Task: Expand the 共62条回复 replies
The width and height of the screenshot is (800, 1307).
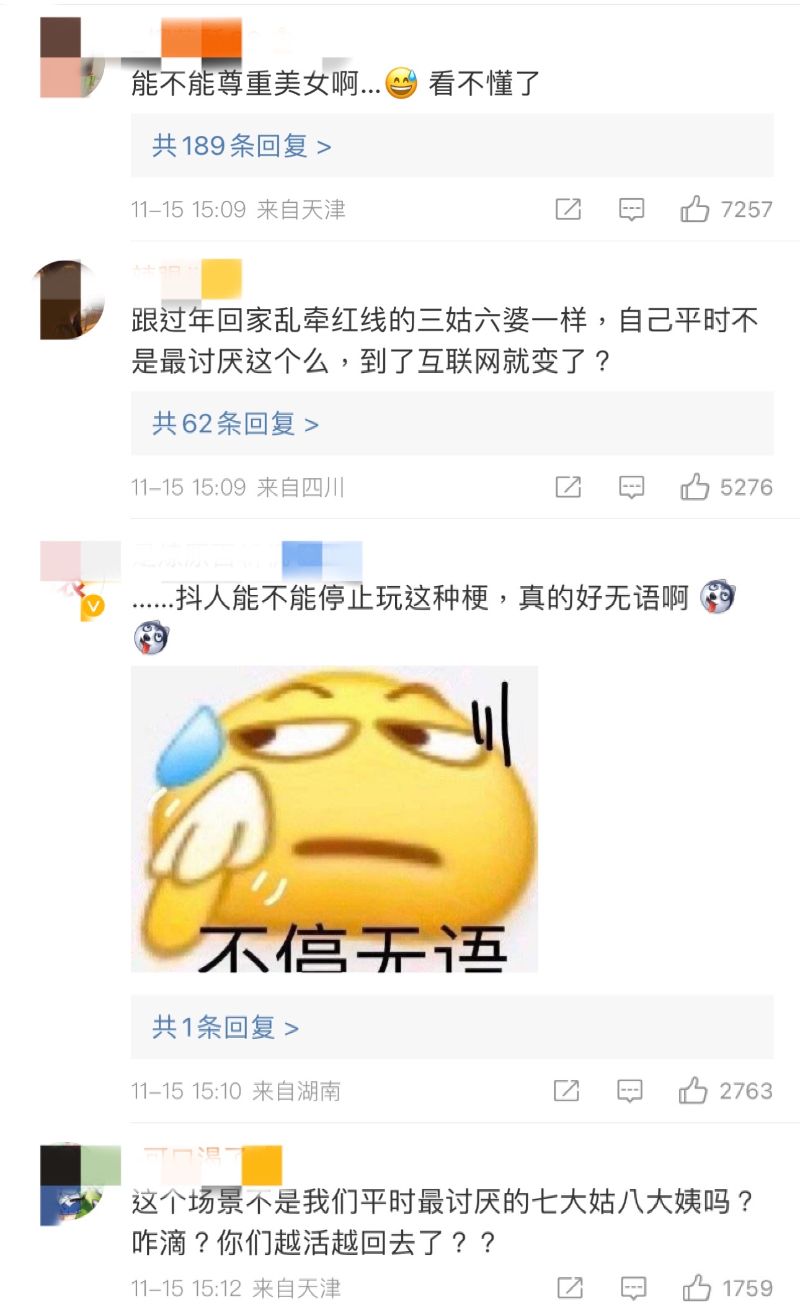Action: 235,424
